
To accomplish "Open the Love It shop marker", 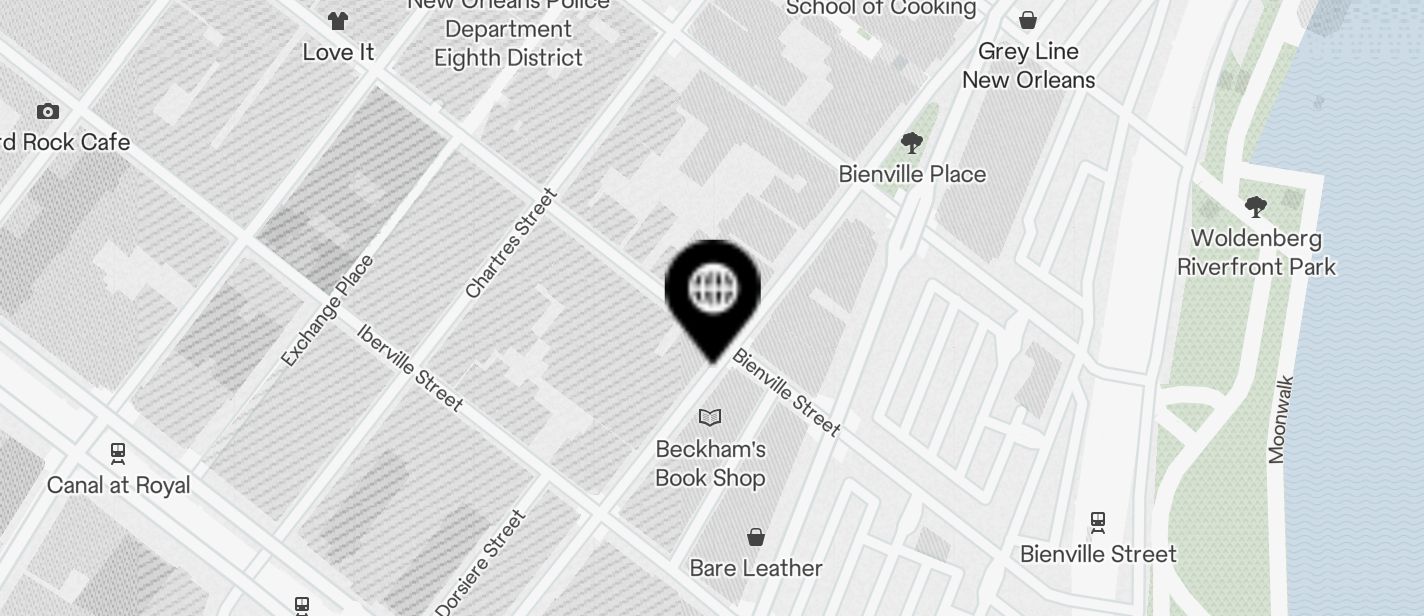I will pyautogui.click(x=338, y=21).
